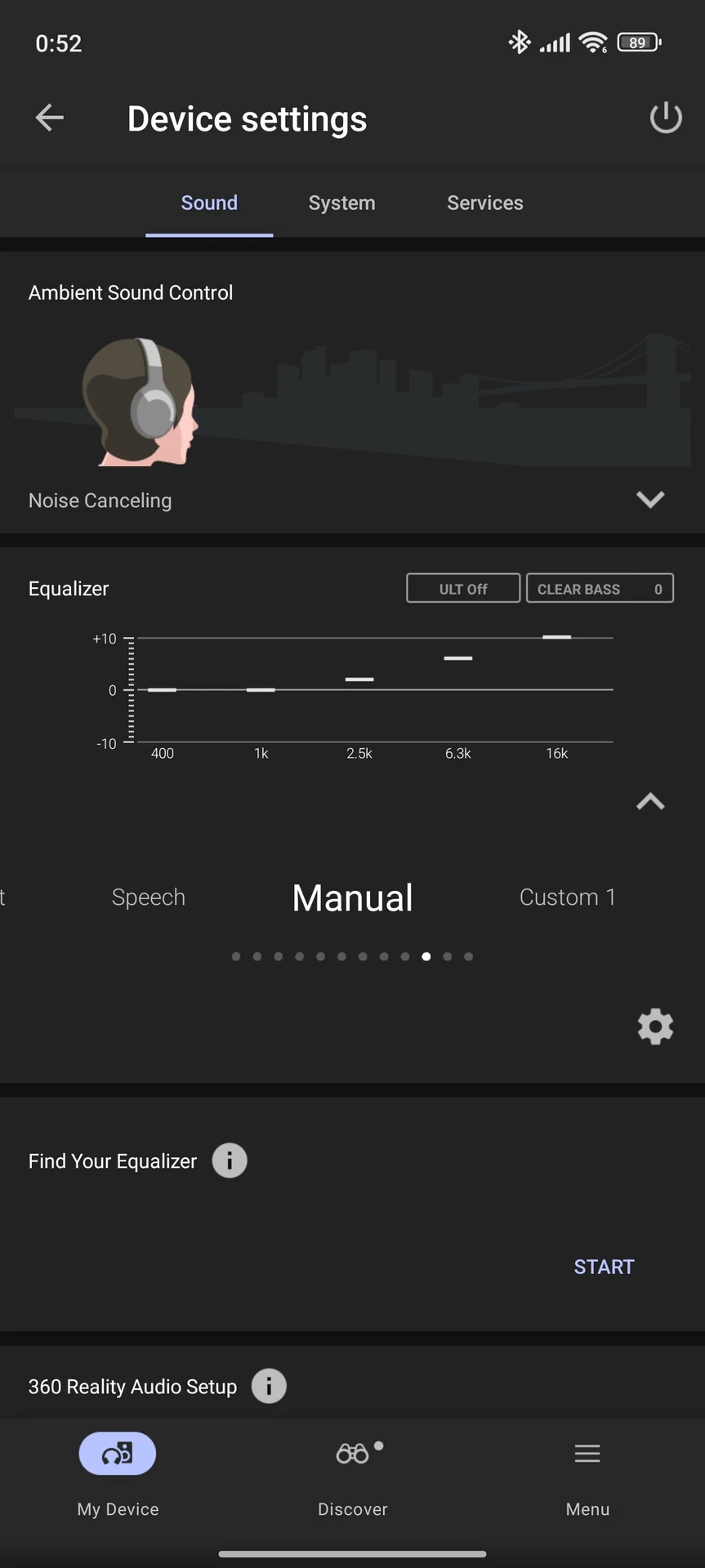The image size is (705, 1568).
Task: Tap the Clear Bass button
Action: coord(600,589)
